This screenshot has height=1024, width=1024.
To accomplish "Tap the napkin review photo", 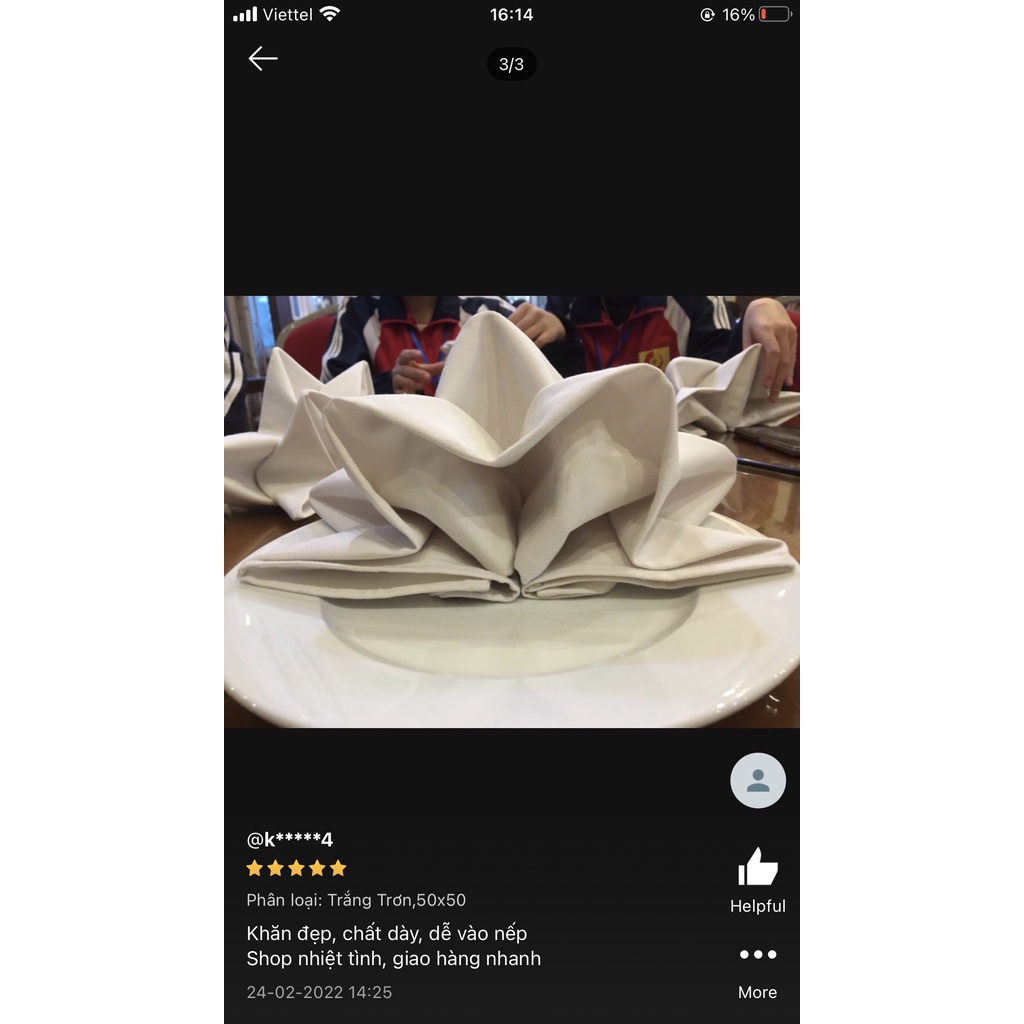I will pos(511,511).
